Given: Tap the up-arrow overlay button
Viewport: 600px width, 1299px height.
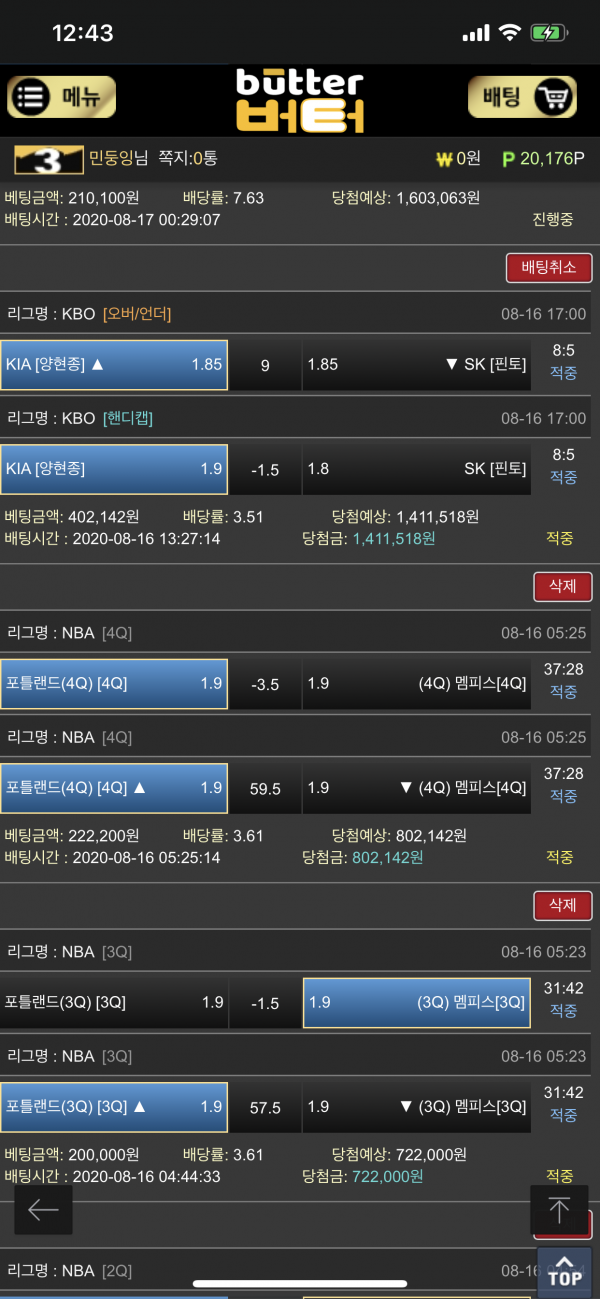Looking at the screenshot, I should click(x=559, y=1210).
